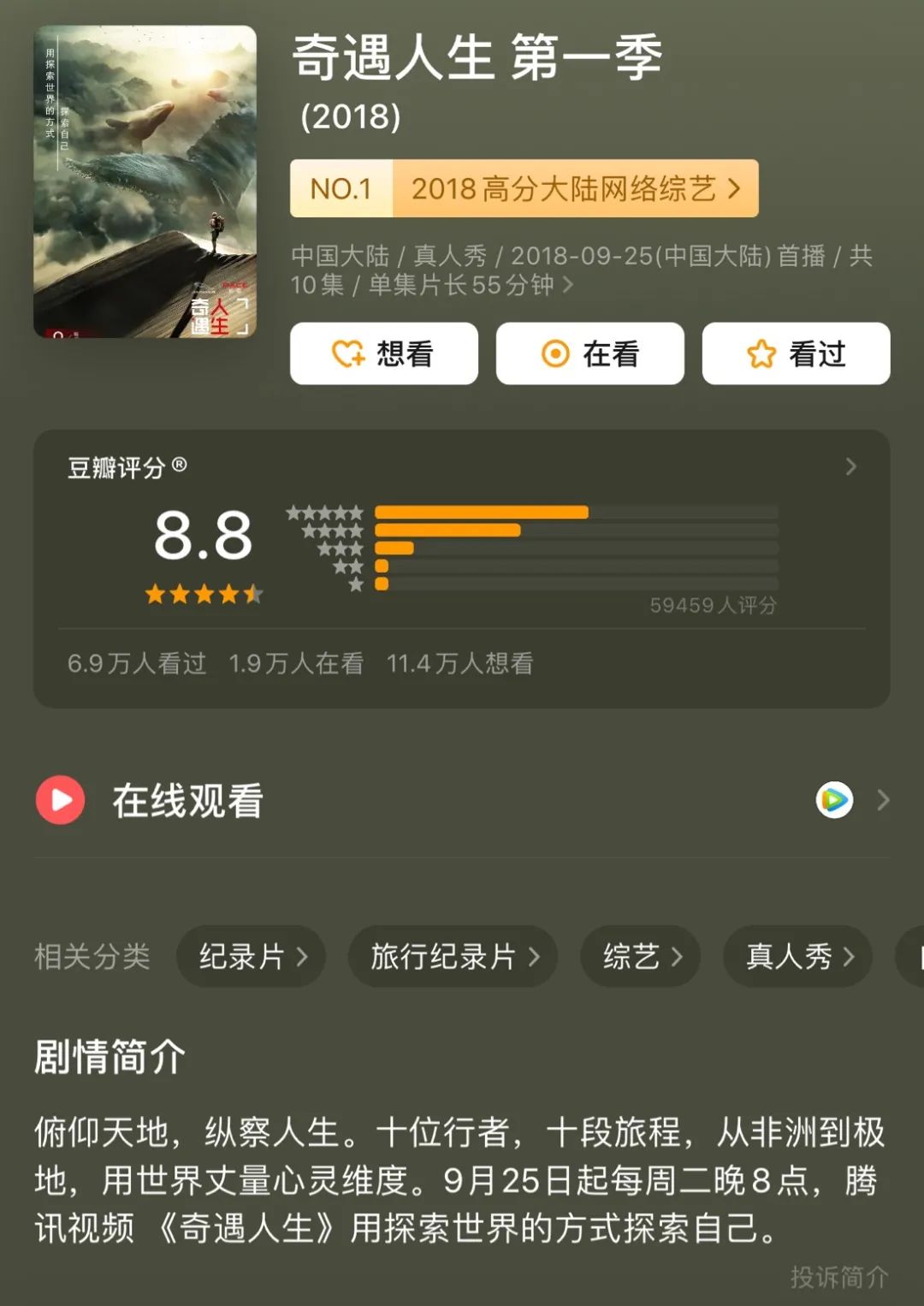Open the show's poster image
This screenshot has width=924, height=1306.
click(x=145, y=181)
